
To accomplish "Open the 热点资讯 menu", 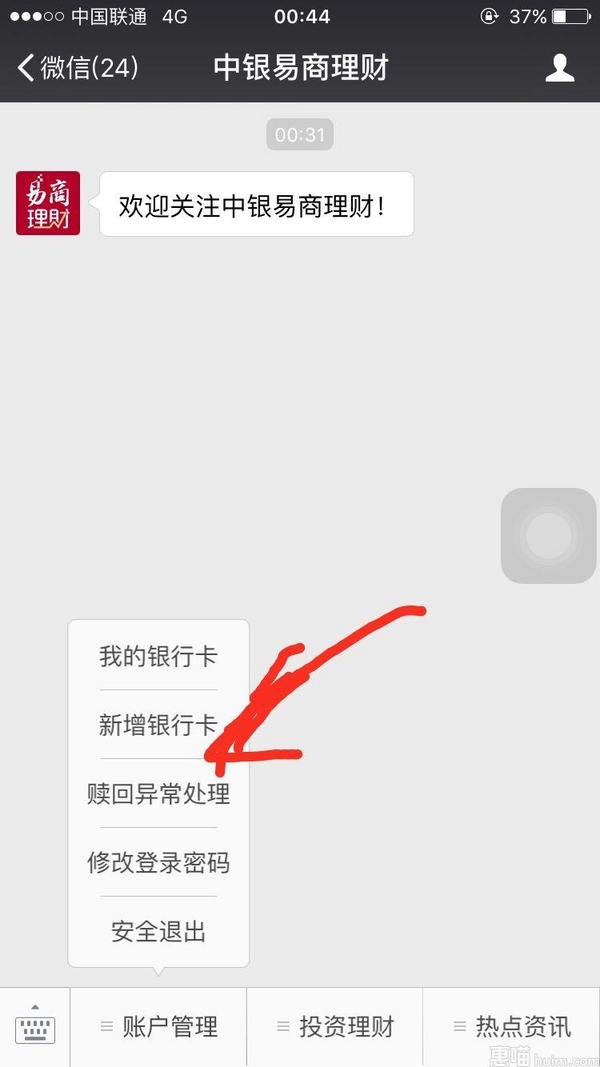I will [x=512, y=1027].
